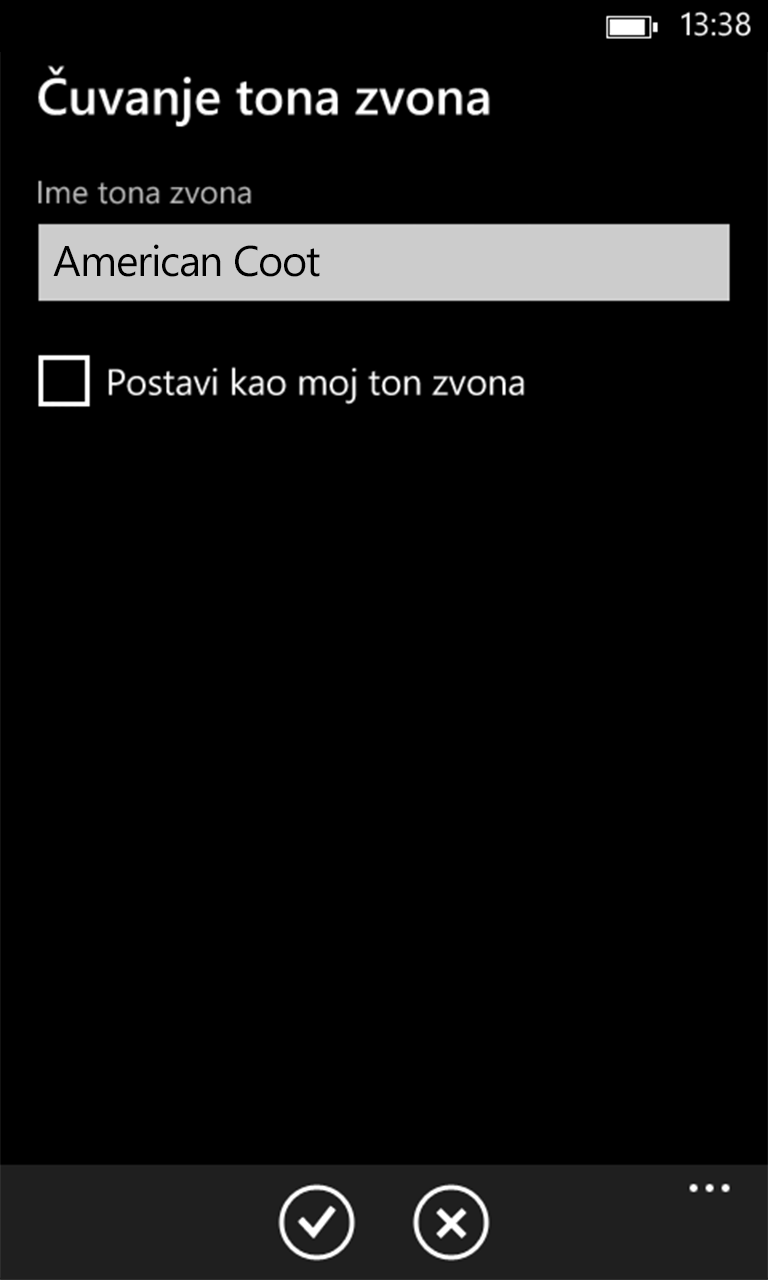The height and width of the screenshot is (1280, 768).
Task: Expand the app bar three-dots menu
Action: pos(709,1189)
